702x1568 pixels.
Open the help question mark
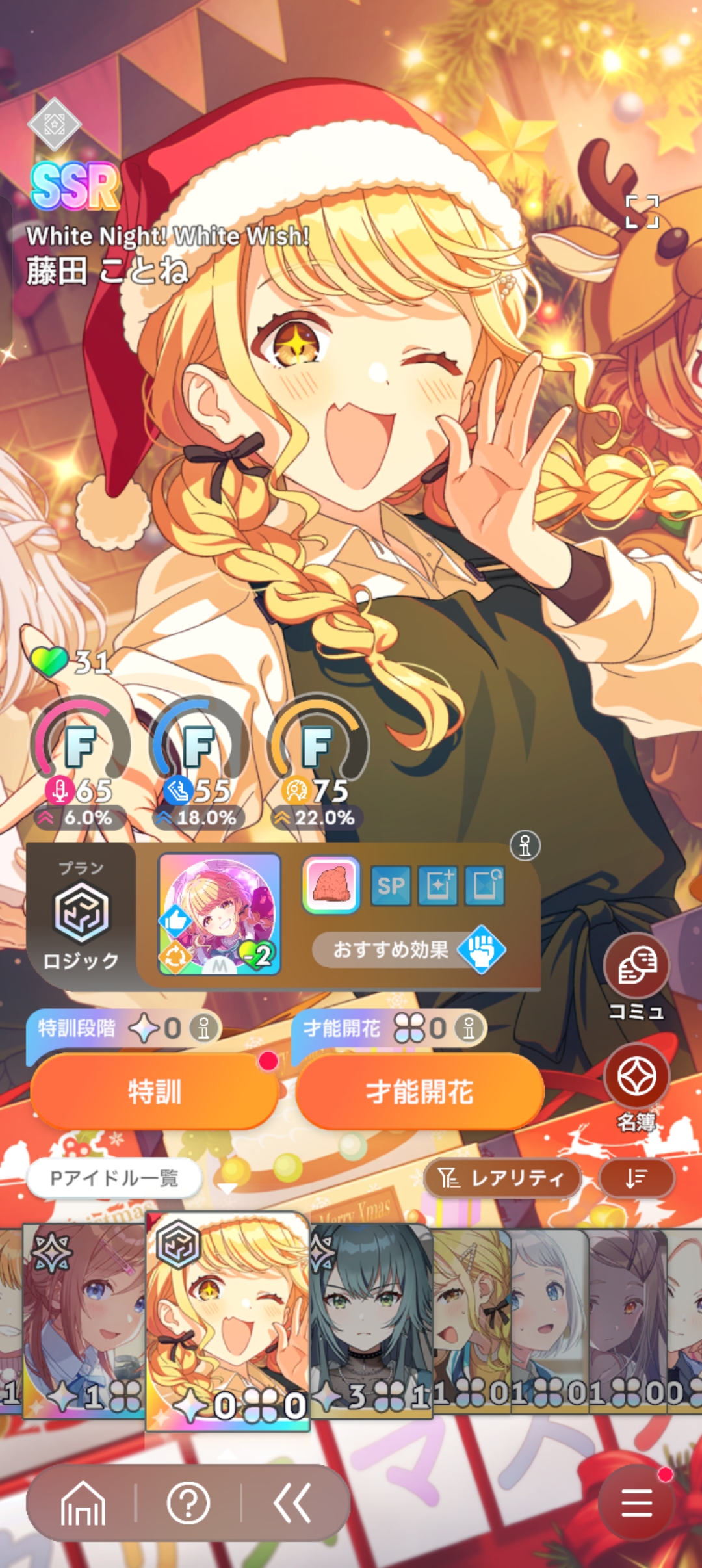point(188,1503)
